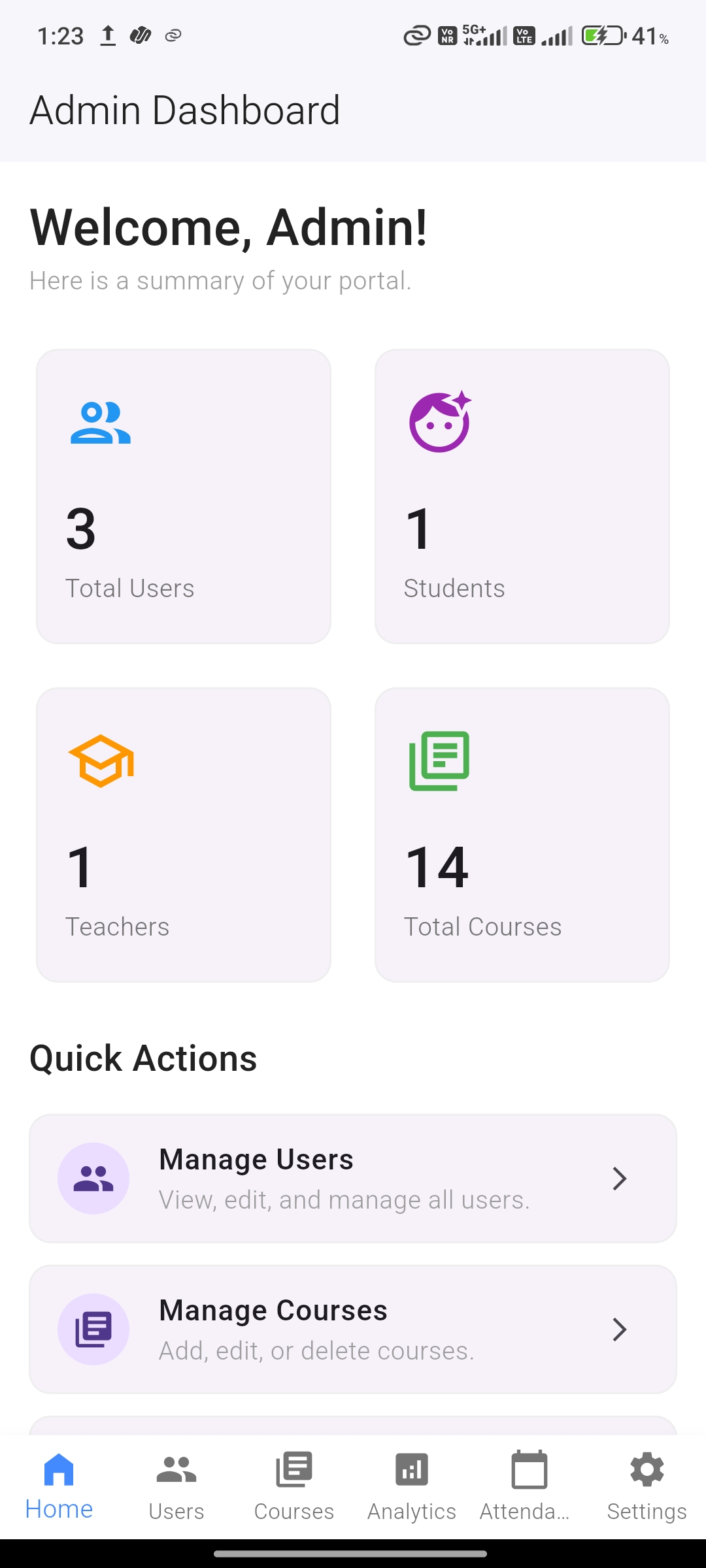
Task: Open the Students summary card
Action: coord(522,497)
